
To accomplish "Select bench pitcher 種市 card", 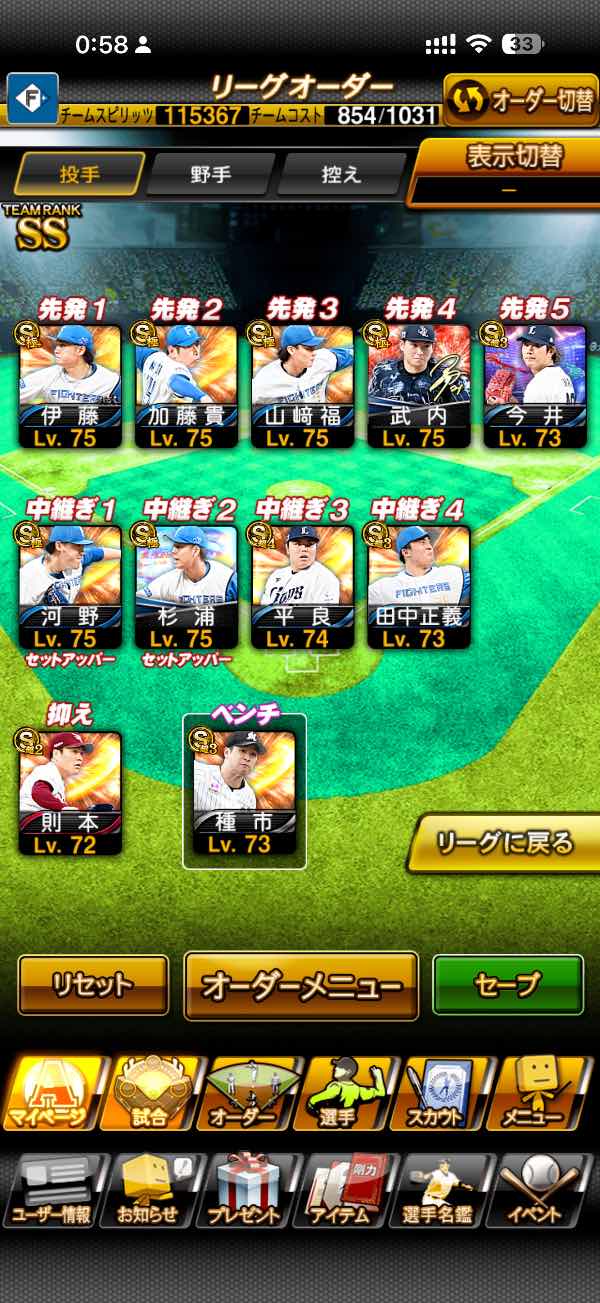I will click(x=244, y=792).
